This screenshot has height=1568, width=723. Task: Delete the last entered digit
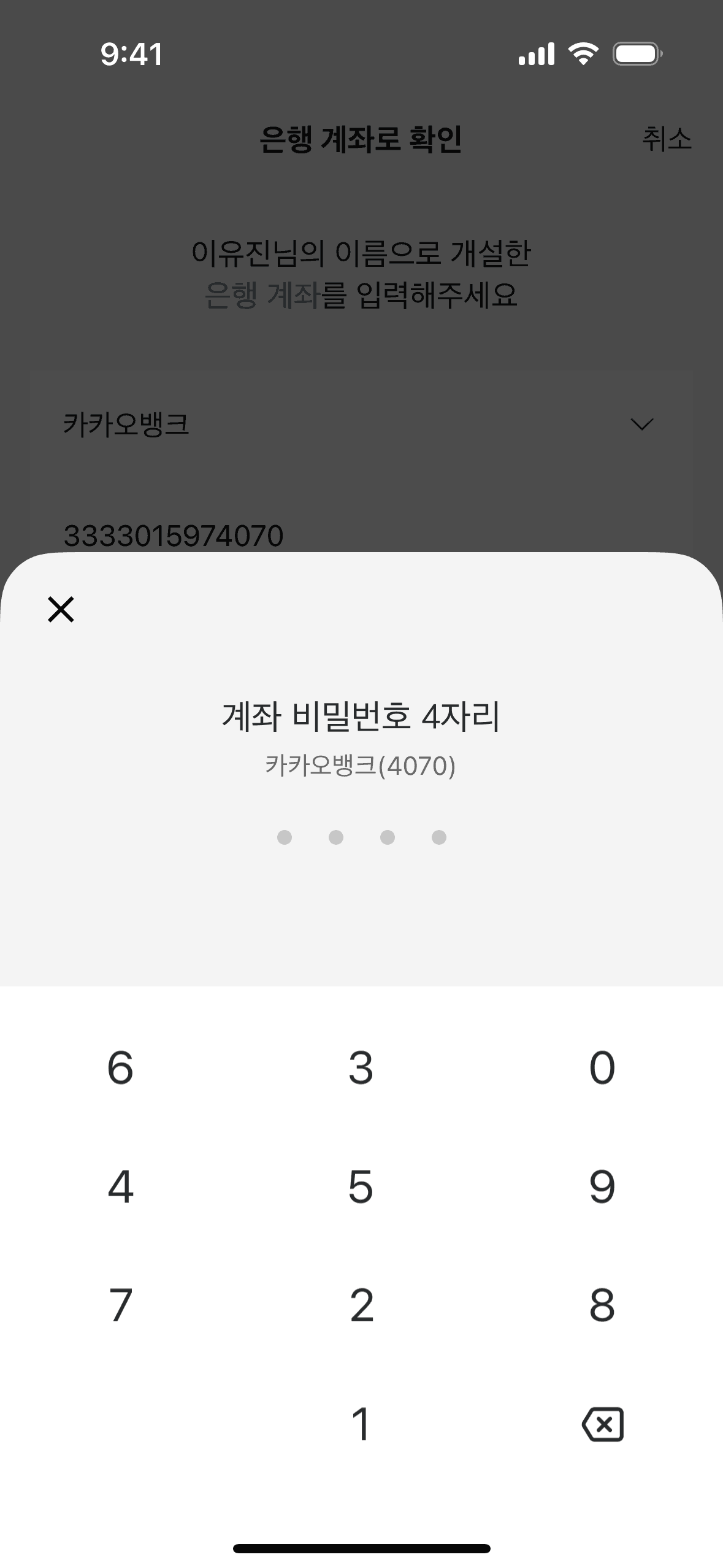click(603, 1424)
